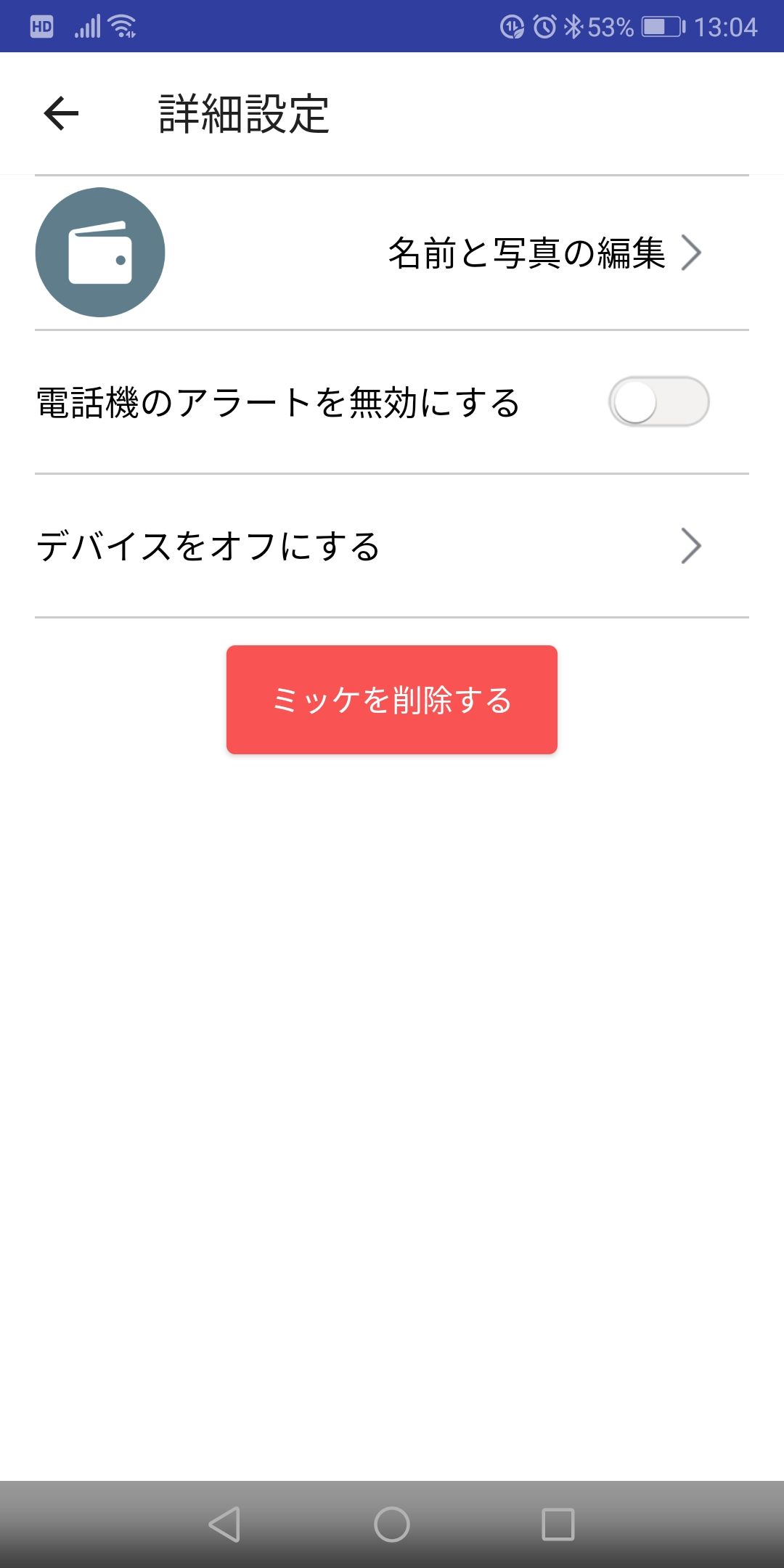The image size is (784, 1568).
Task: Go back from 詳細設定 screen
Action: pyautogui.click(x=61, y=114)
